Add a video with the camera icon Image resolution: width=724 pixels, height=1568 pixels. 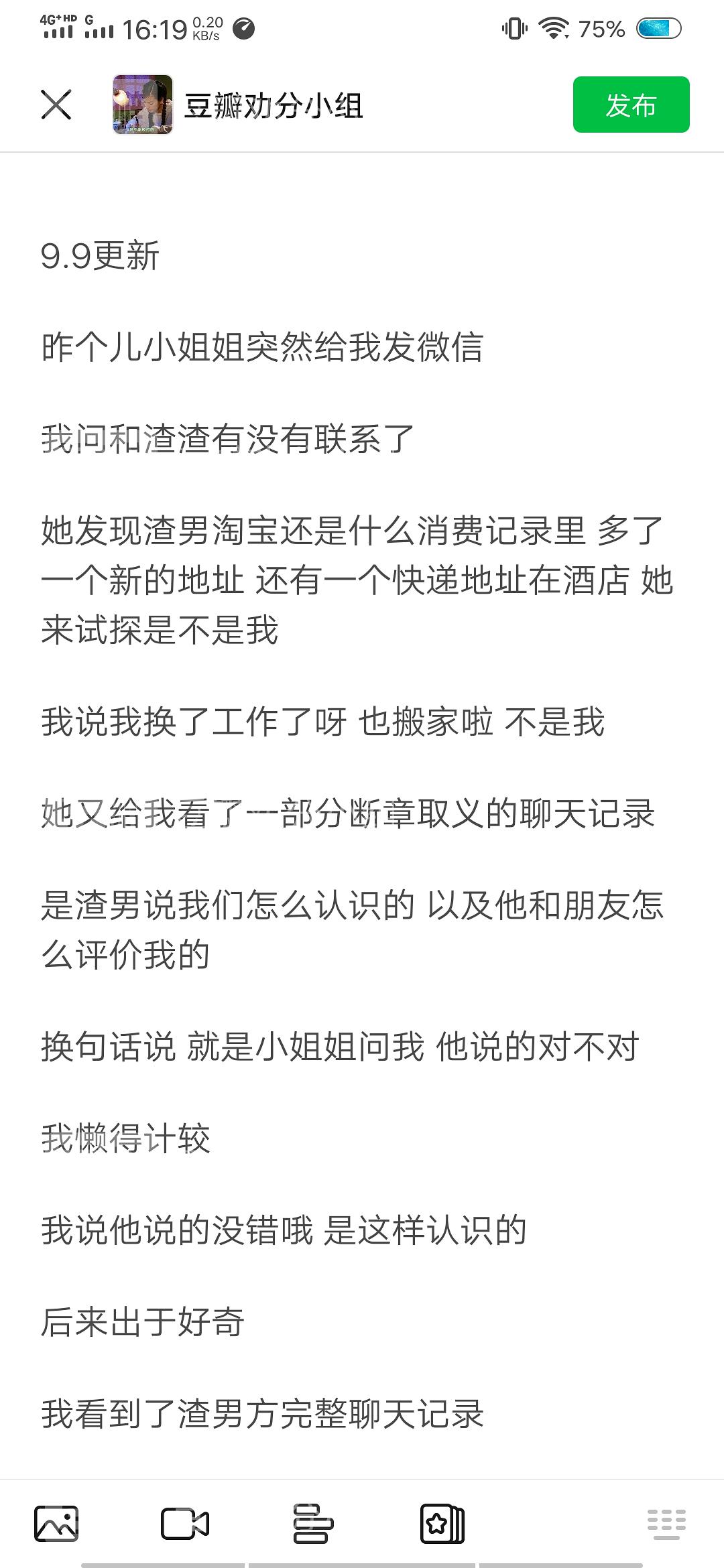point(185,1524)
